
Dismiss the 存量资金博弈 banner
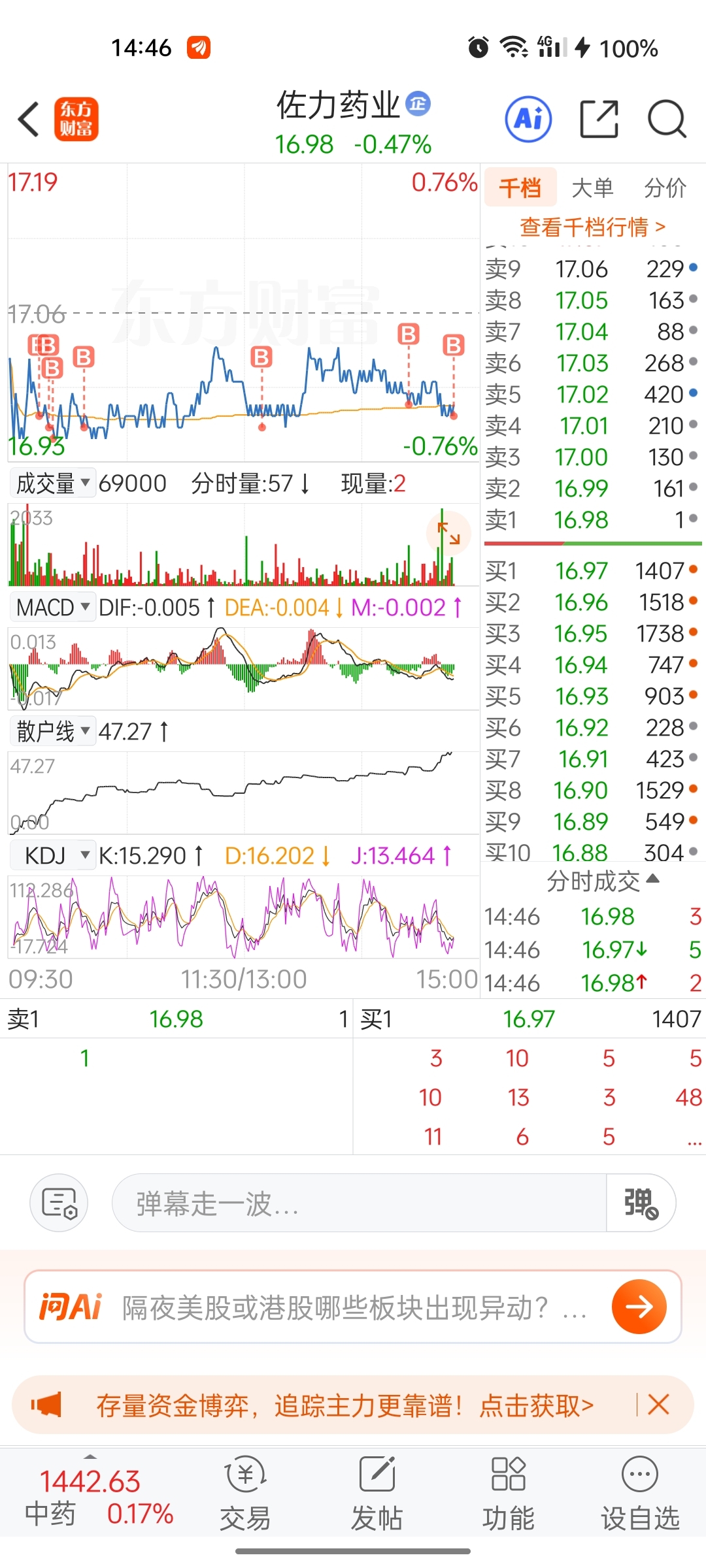click(658, 1404)
